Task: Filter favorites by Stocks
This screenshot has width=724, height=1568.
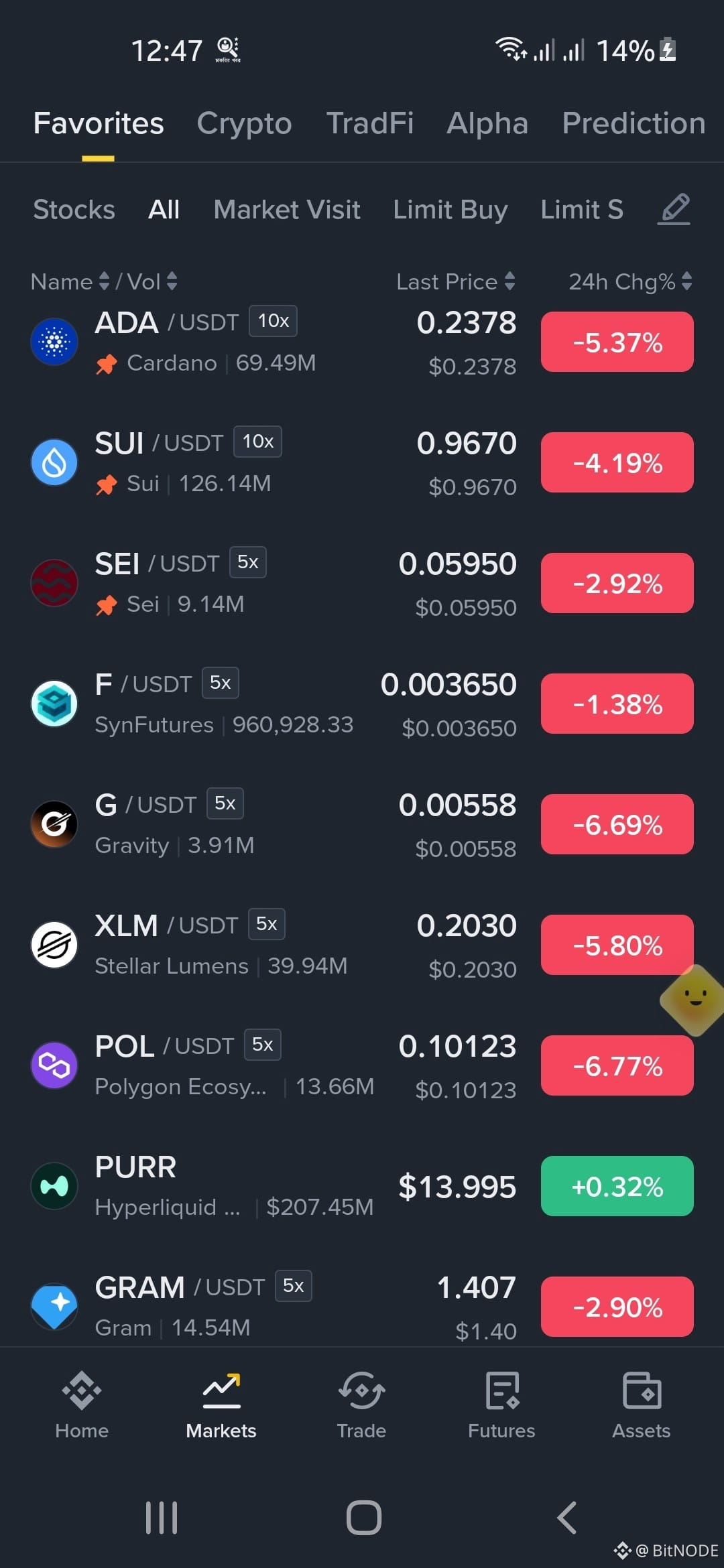Action: pos(74,210)
